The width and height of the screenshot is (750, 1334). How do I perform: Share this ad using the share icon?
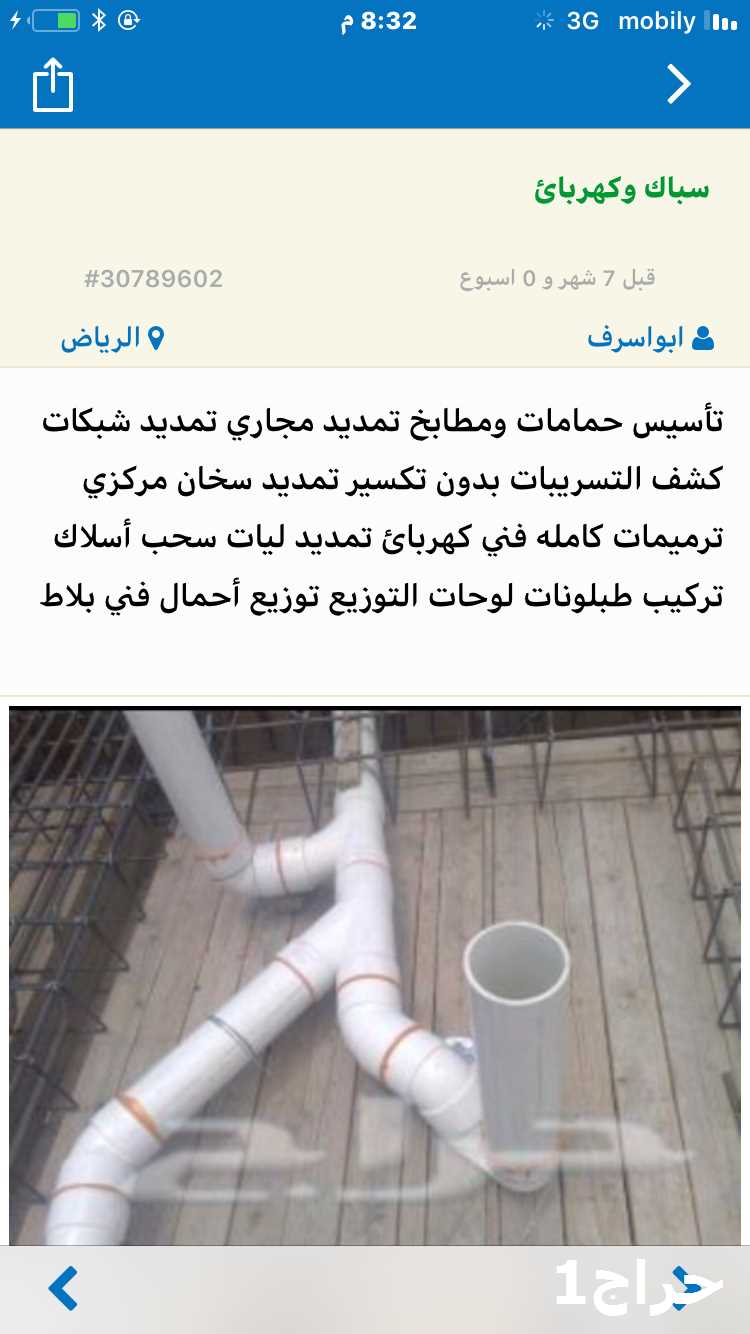tap(53, 85)
